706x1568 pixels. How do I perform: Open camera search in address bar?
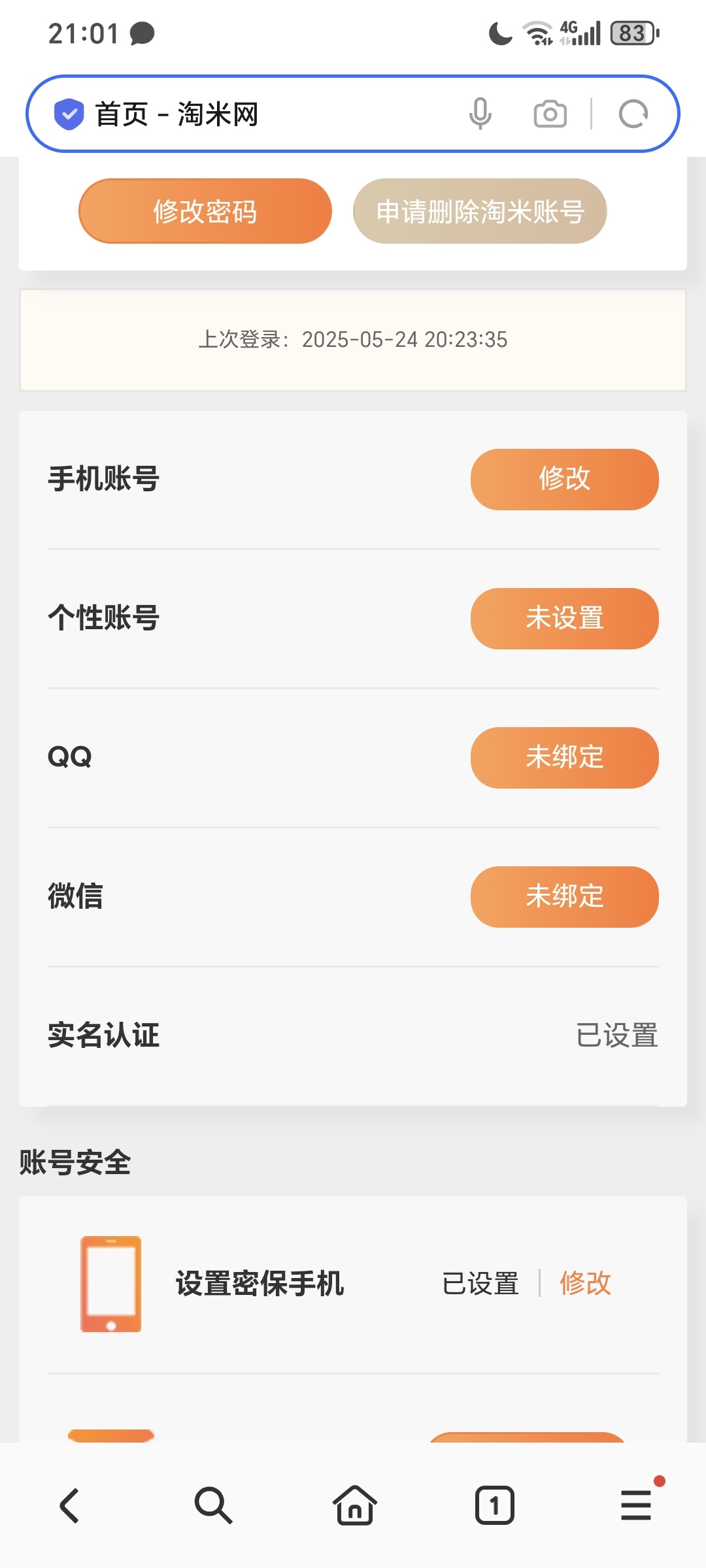550,114
